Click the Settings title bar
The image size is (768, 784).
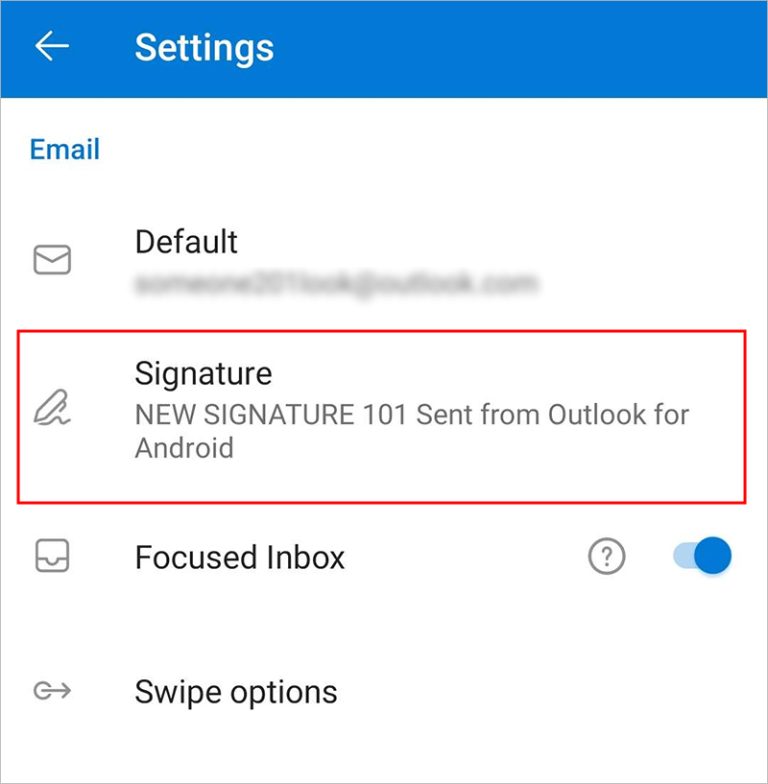(204, 47)
